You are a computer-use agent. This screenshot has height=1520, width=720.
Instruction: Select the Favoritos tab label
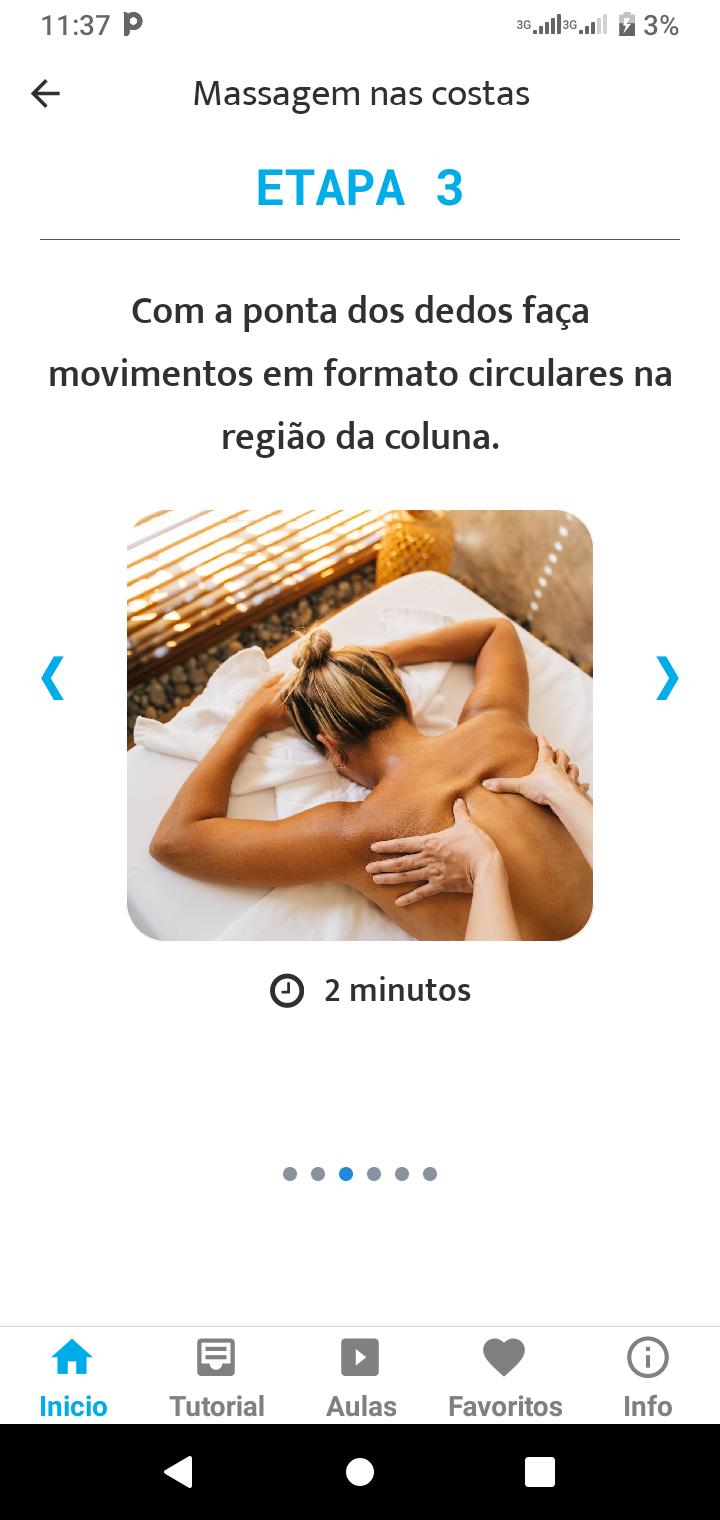pos(504,1406)
